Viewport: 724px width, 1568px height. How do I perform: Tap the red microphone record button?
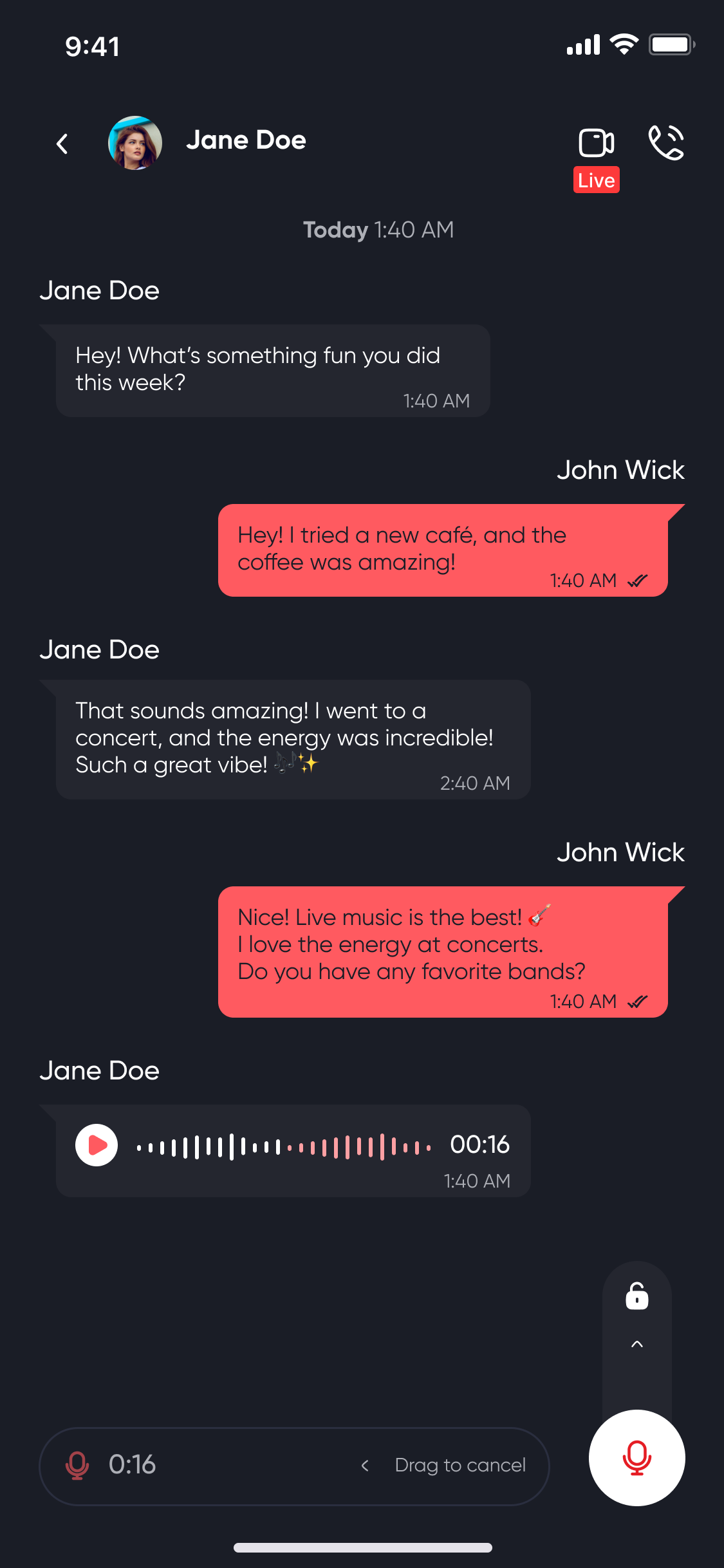coord(636,1458)
